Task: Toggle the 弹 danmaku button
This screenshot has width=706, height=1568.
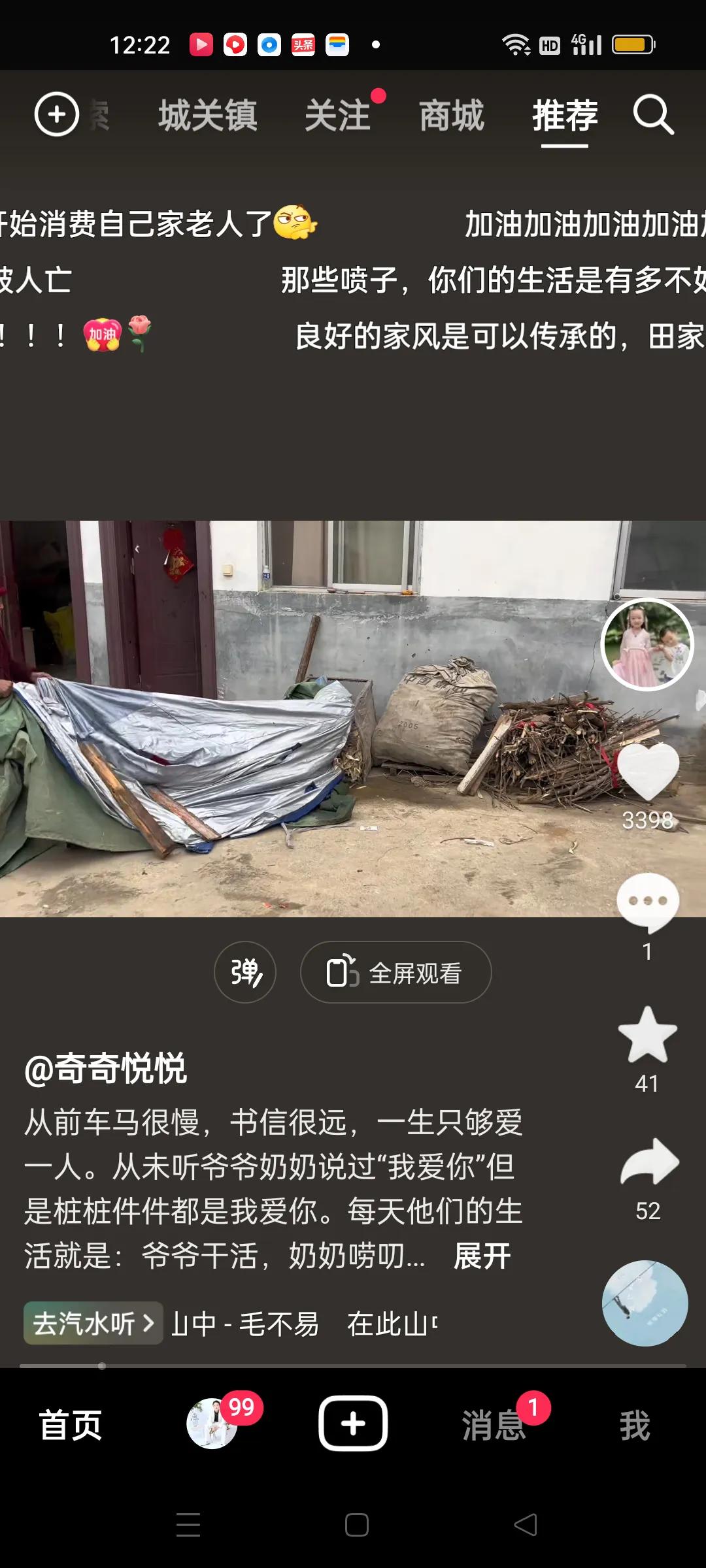Action: 245,972
